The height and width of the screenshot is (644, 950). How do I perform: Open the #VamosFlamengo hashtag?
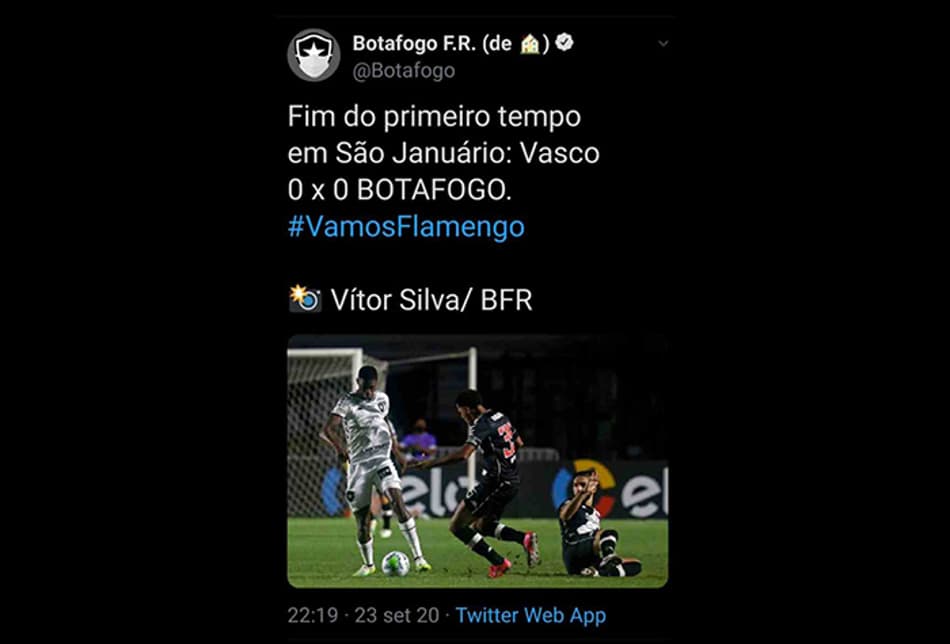406,227
